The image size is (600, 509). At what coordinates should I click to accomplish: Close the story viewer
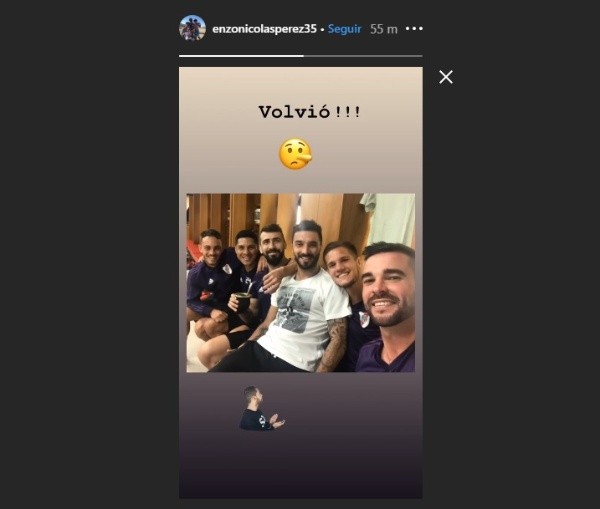click(x=446, y=77)
